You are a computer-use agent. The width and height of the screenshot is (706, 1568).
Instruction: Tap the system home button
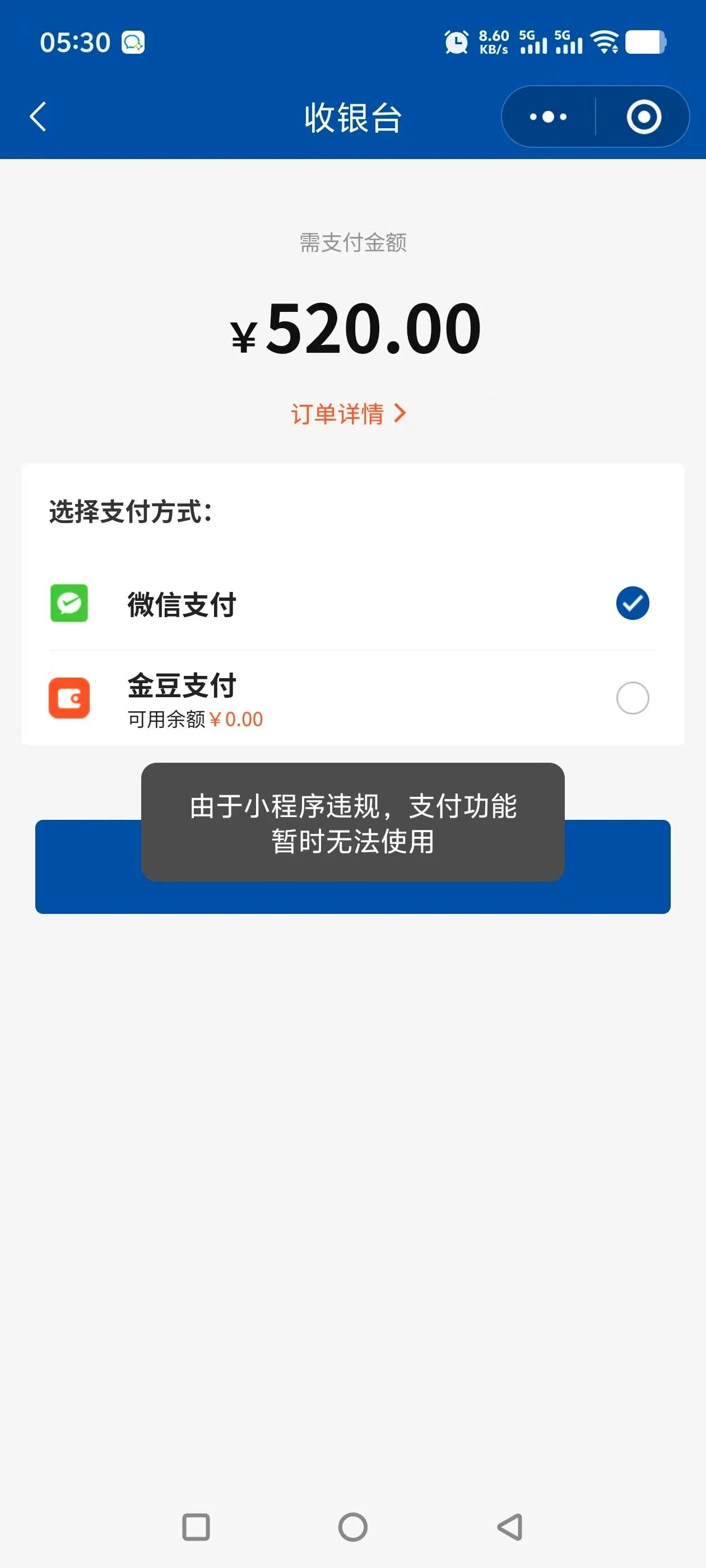tap(352, 1527)
